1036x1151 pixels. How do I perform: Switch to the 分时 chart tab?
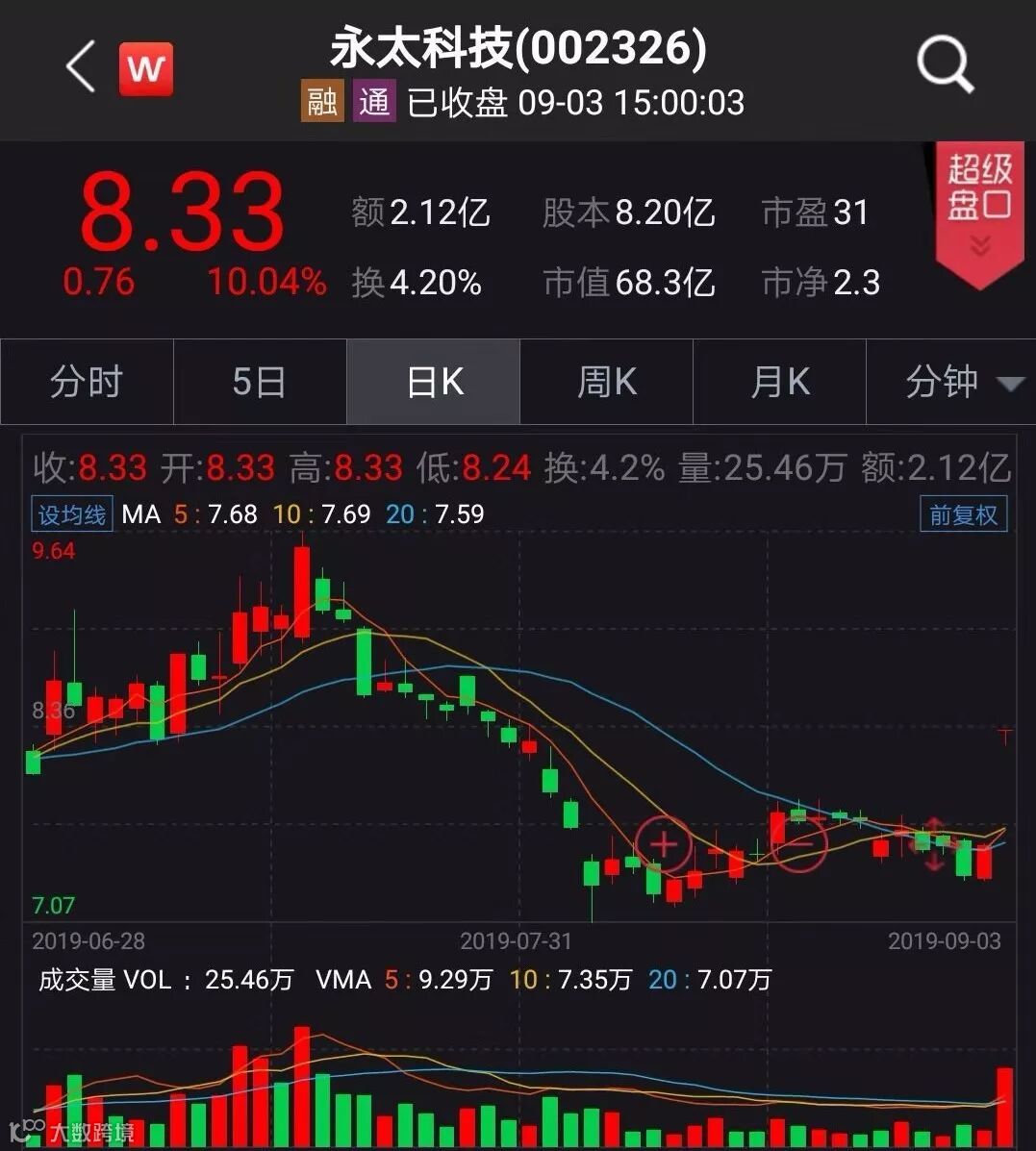[x=87, y=382]
